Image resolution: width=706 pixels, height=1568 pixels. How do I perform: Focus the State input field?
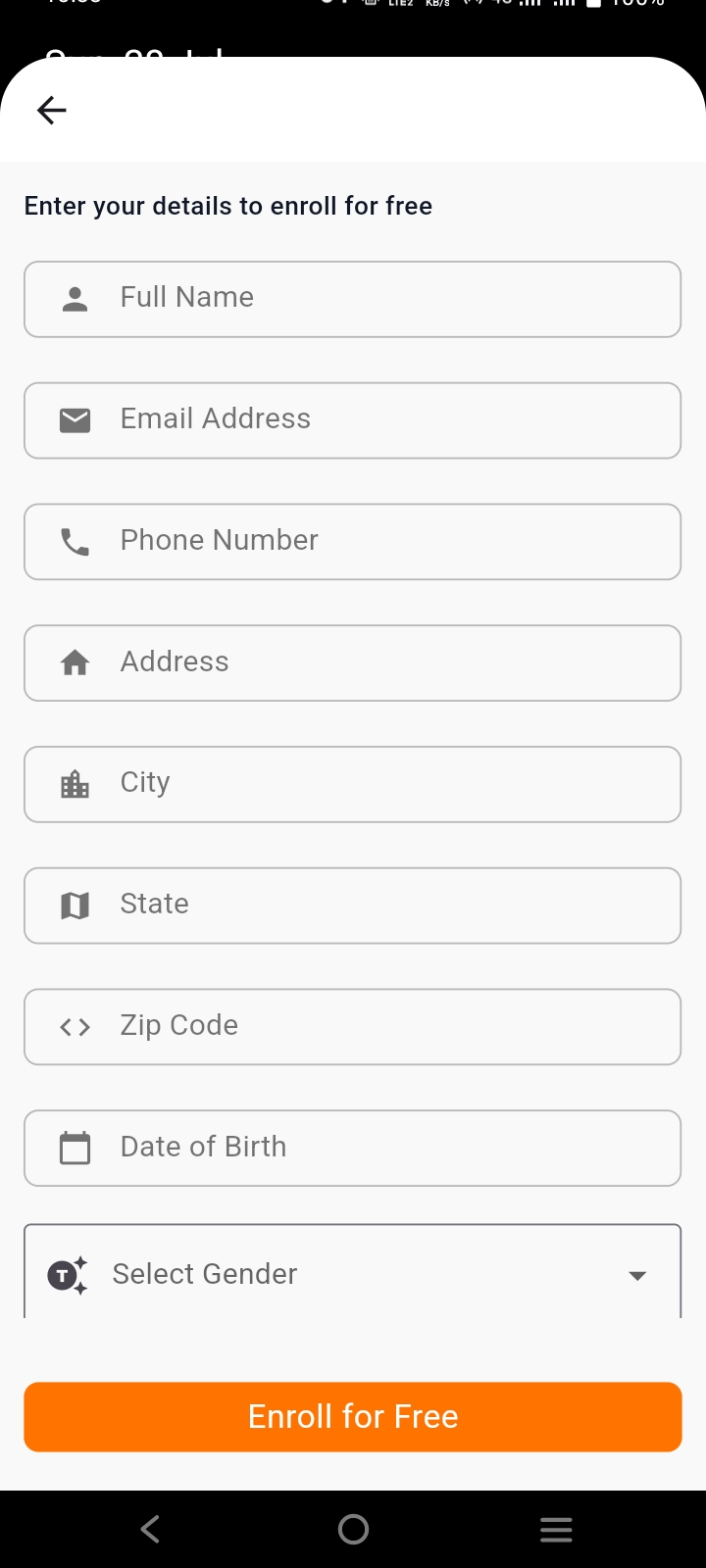click(x=353, y=906)
